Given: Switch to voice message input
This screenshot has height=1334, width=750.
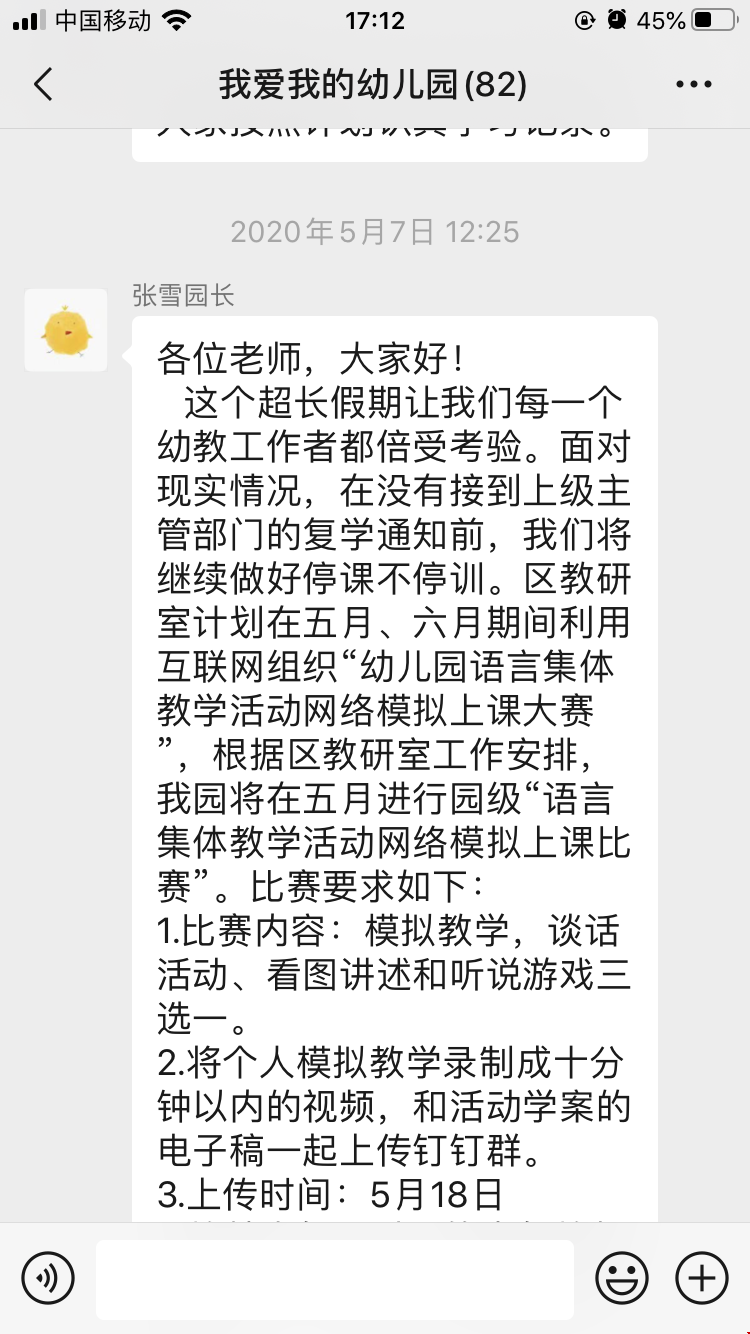Looking at the screenshot, I should 48,1278.
